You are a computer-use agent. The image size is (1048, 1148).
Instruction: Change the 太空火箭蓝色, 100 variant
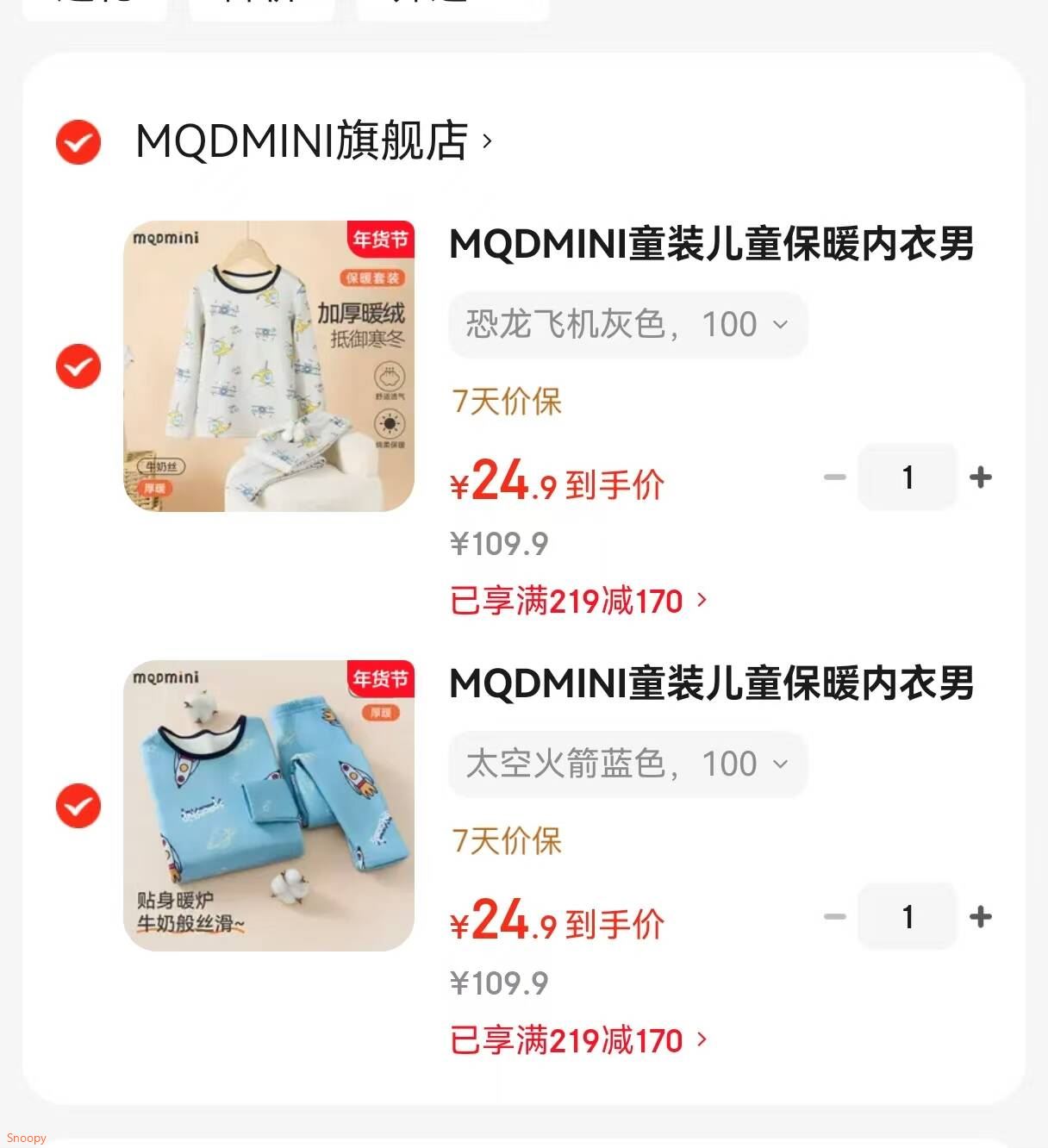(x=627, y=764)
